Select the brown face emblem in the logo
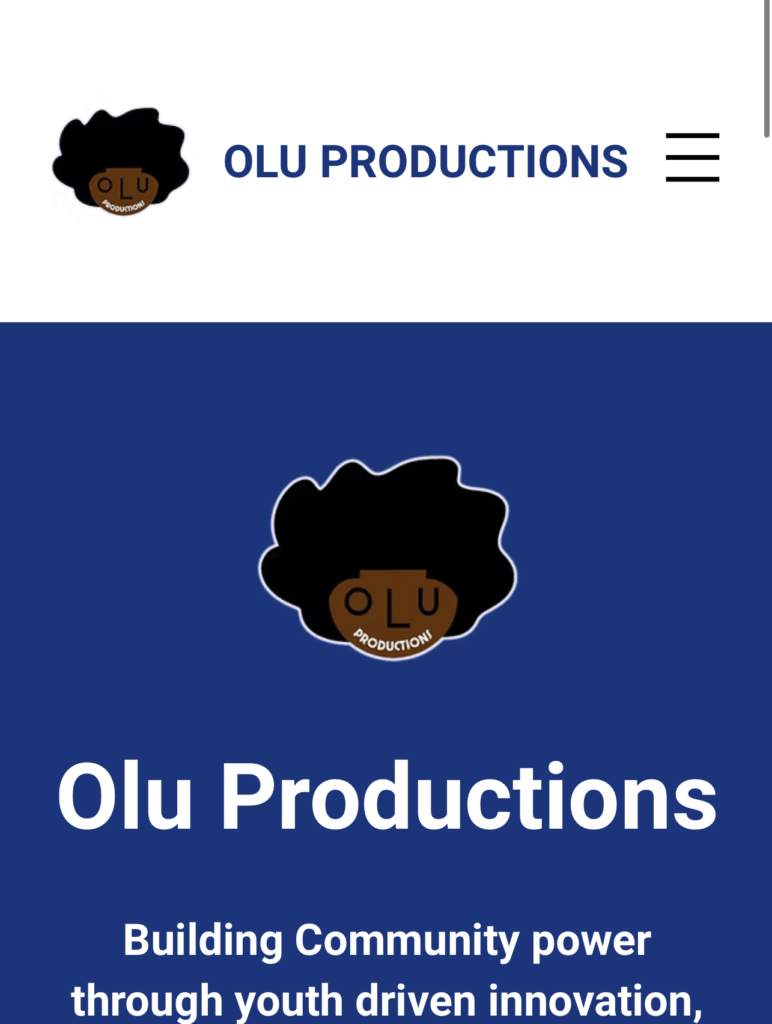The height and width of the screenshot is (1024, 772). 394,600
